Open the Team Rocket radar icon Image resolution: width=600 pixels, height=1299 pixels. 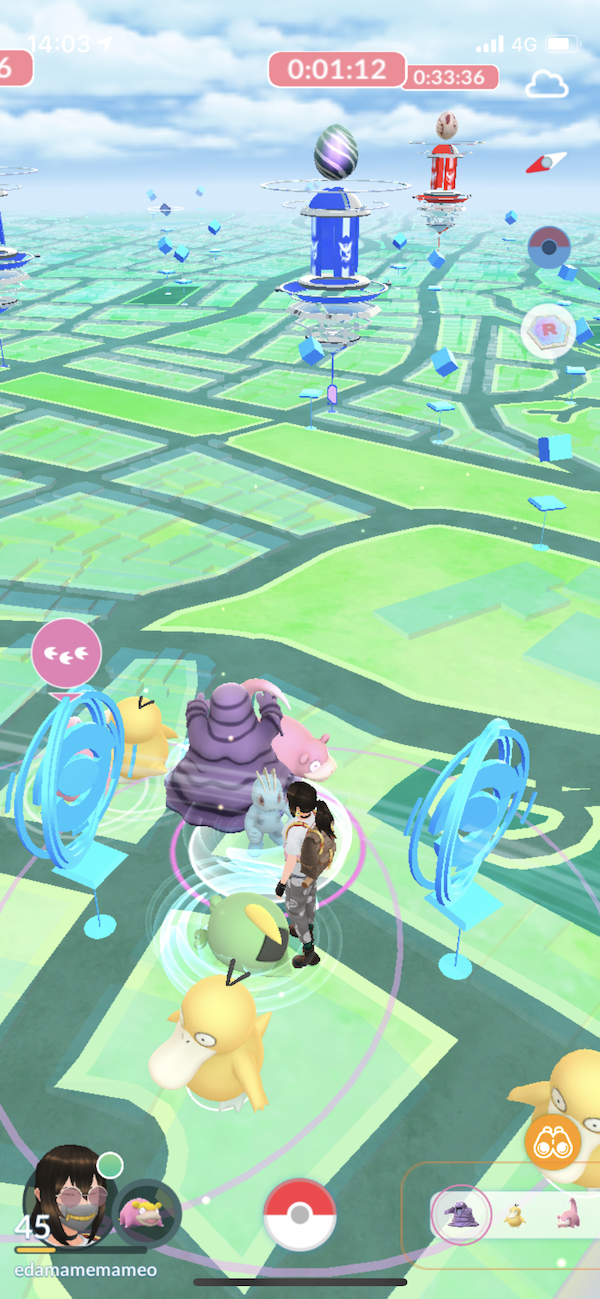click(547, 329)
